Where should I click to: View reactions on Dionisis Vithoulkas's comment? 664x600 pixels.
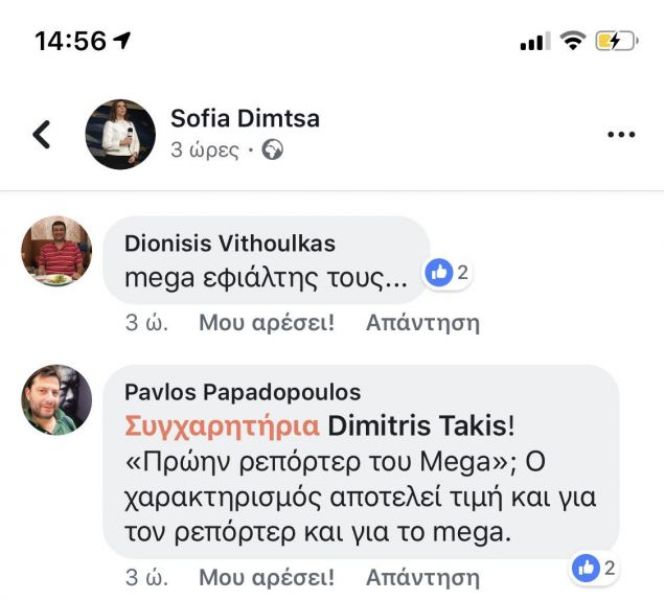click(x=447, y=272)
